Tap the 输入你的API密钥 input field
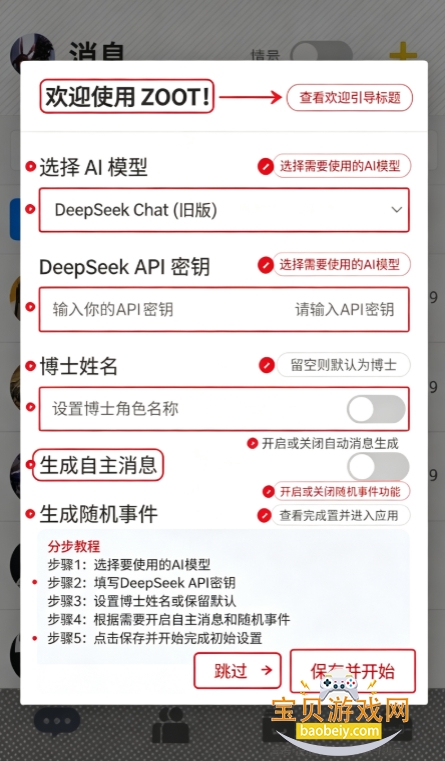 click(224, 309)
